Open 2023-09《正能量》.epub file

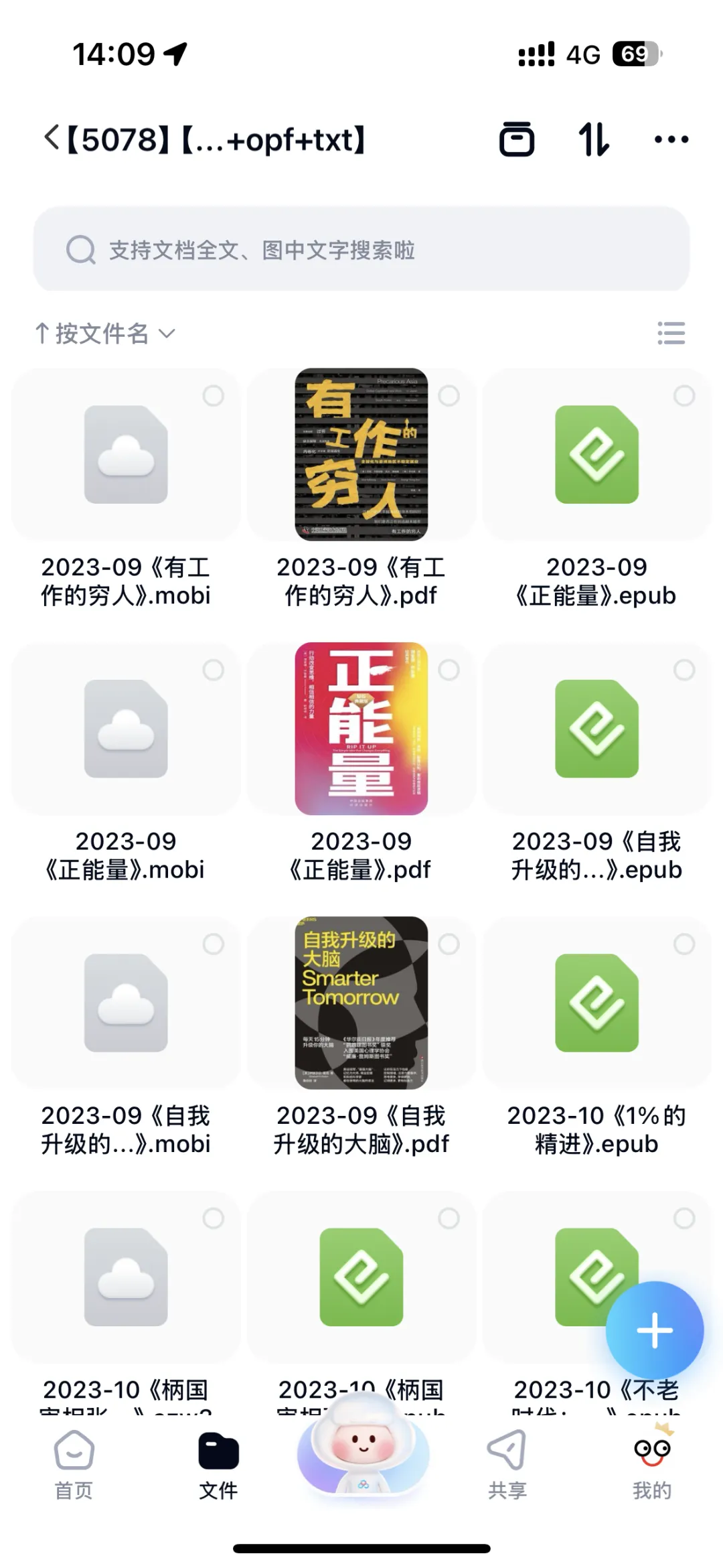coord(596,455)
